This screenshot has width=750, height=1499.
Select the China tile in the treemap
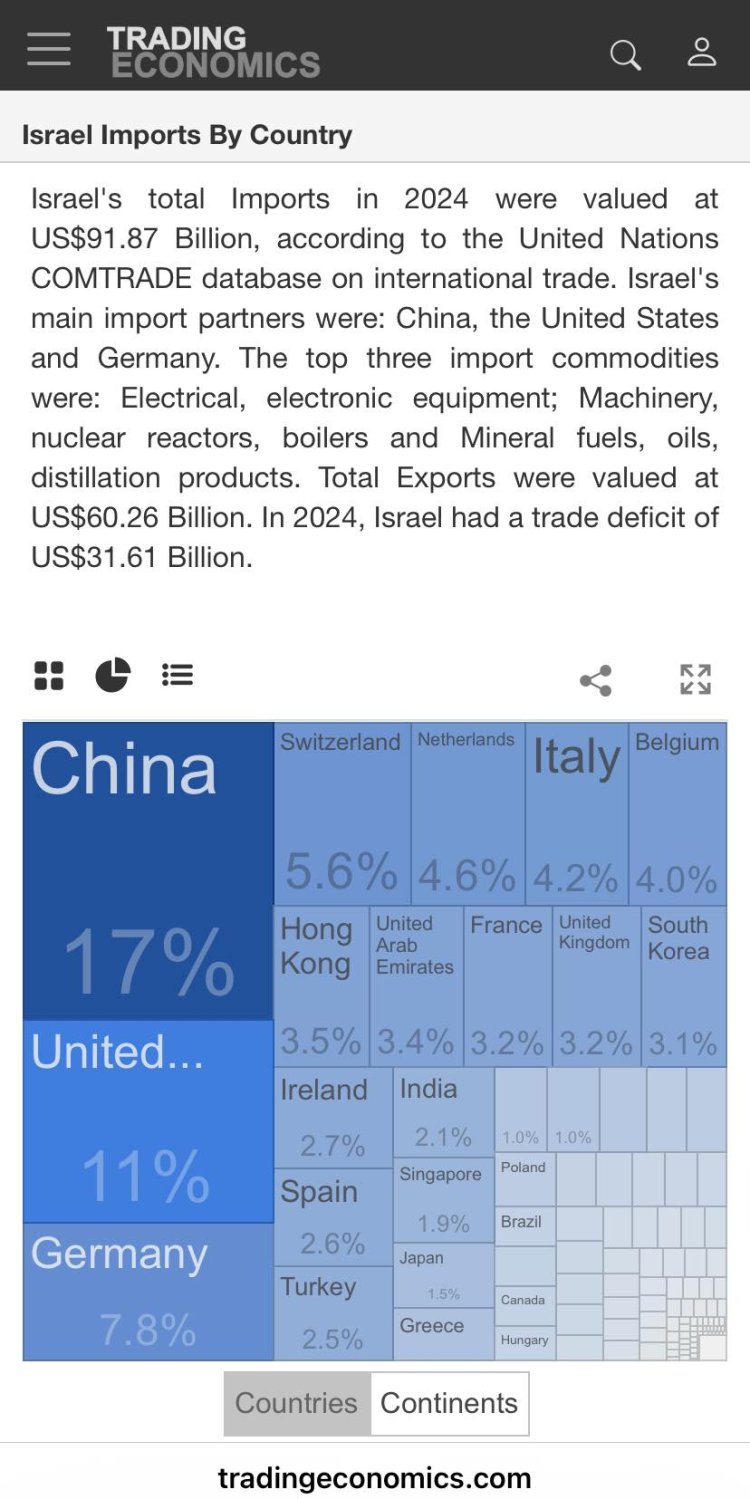coord(148,870)
